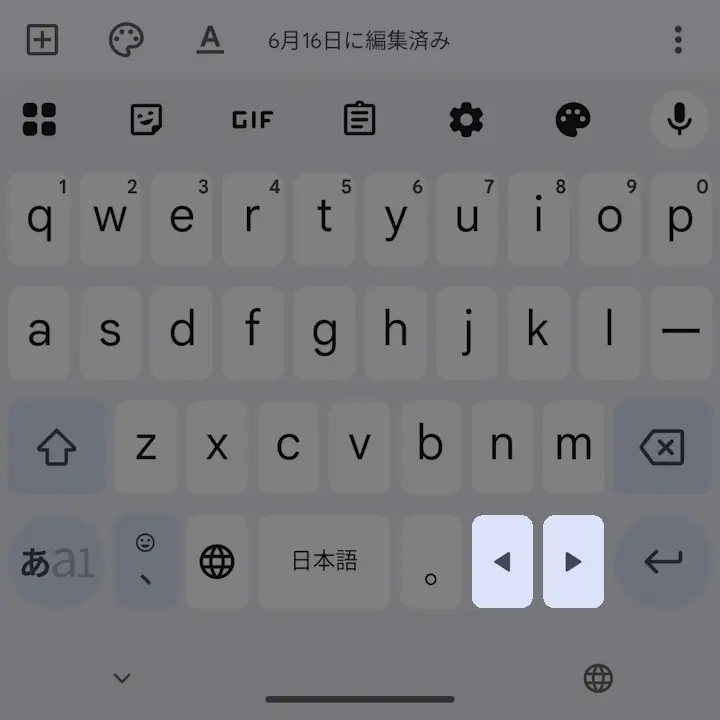Screen dimensions: 720x720
Task: Open the keyboard clipboard
Action: pos(359,120)
